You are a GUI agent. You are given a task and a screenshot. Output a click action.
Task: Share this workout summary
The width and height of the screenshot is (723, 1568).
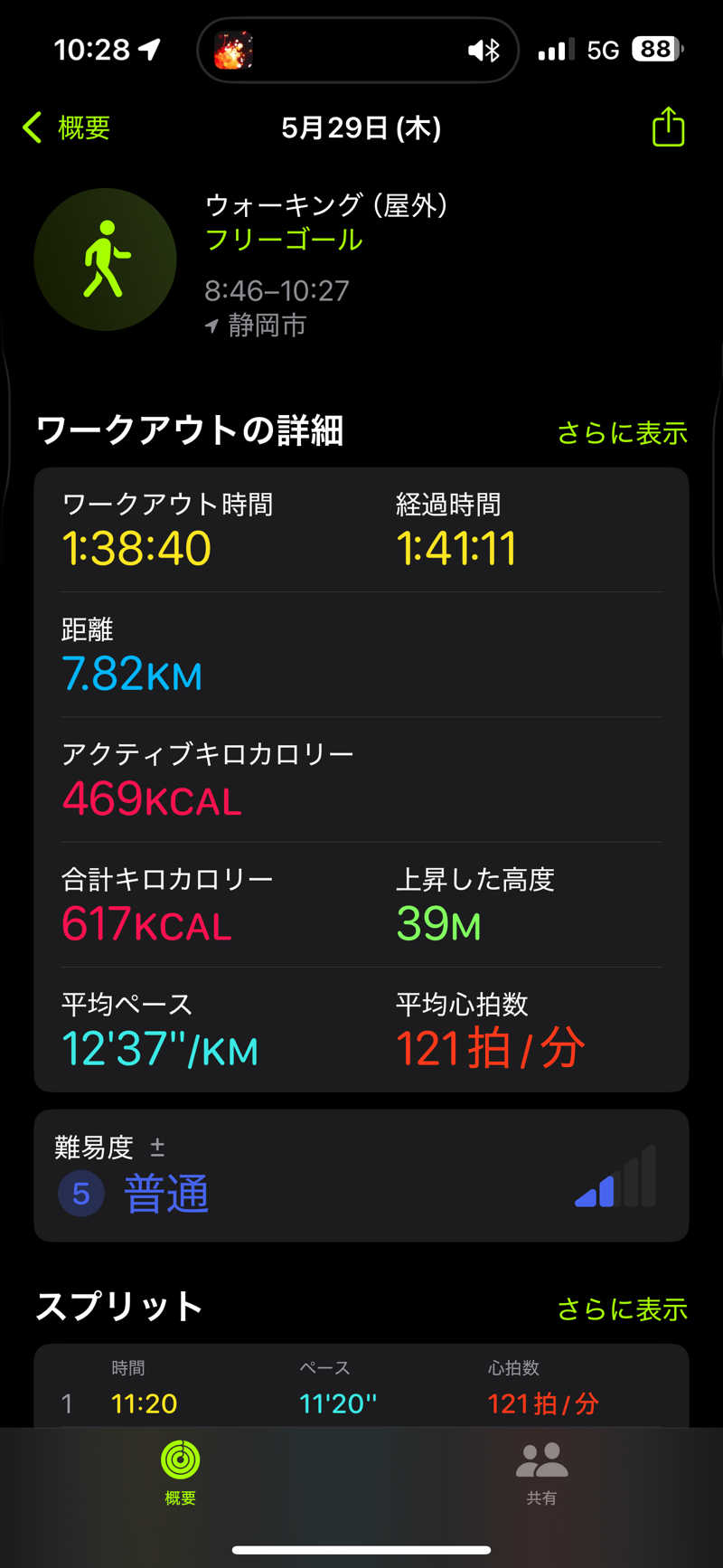668,128
